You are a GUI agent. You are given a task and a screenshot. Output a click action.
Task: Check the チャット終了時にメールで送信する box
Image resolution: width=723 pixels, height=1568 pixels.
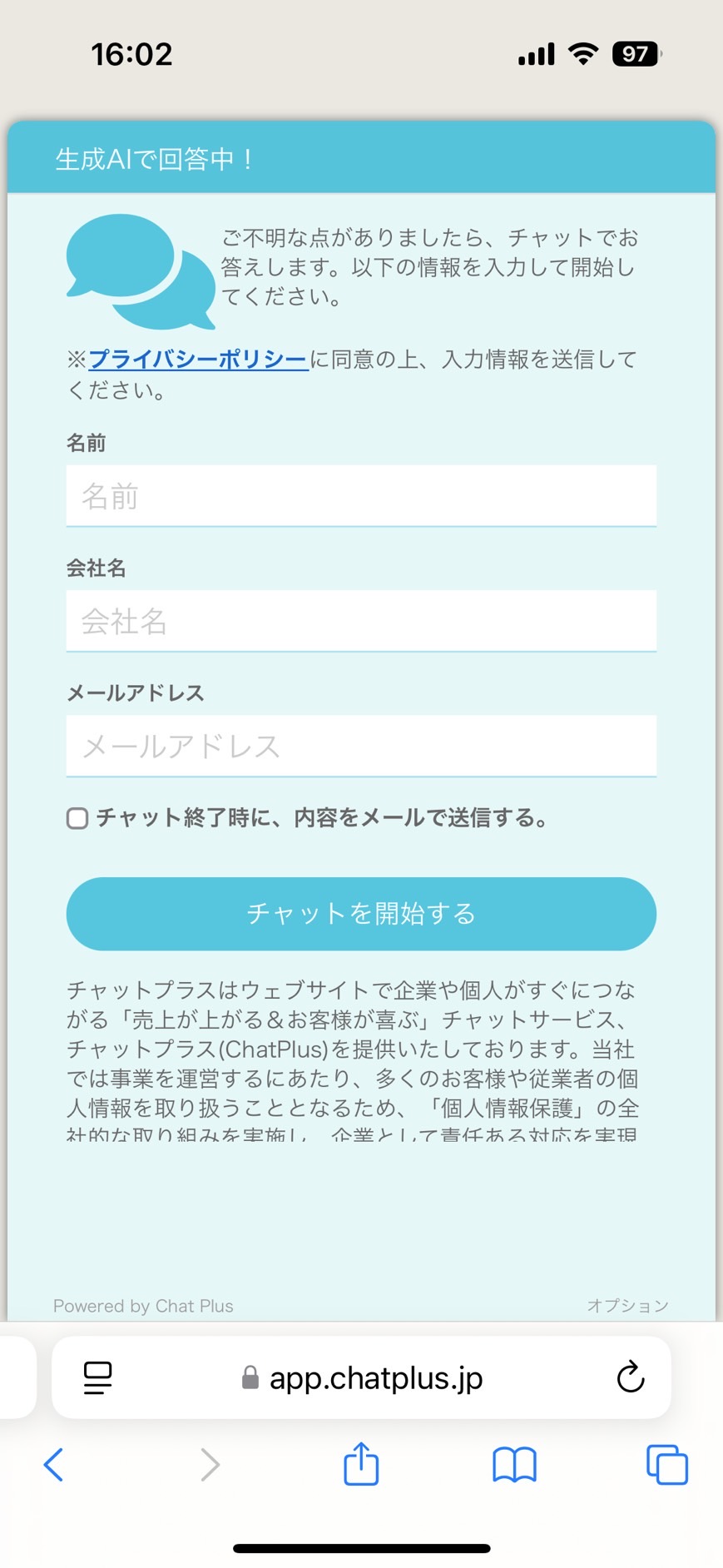pyautogui.click(x=77, y=818)
